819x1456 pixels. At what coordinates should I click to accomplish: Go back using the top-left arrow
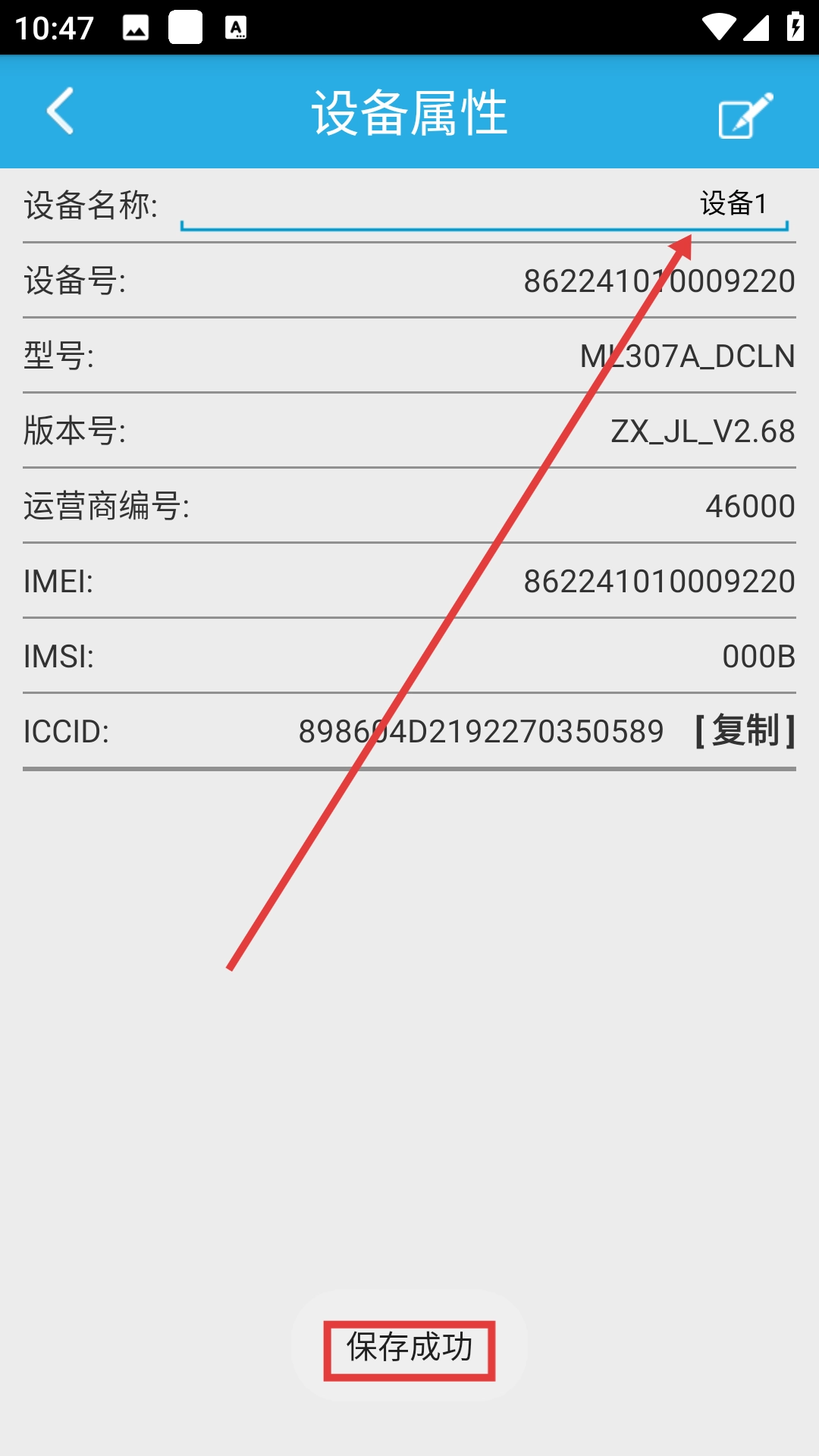[61, 111]
